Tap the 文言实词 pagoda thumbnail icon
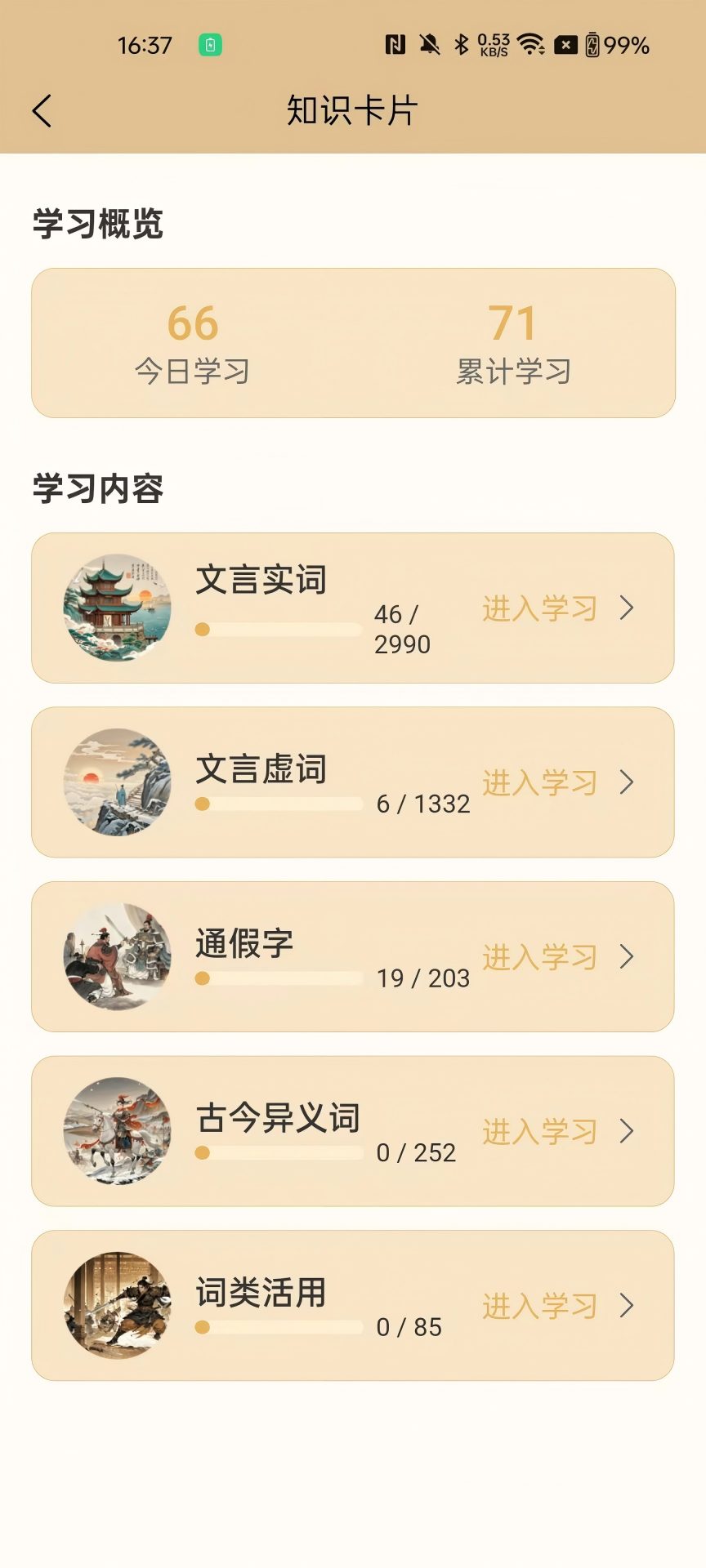 click(x=118, y=608)
